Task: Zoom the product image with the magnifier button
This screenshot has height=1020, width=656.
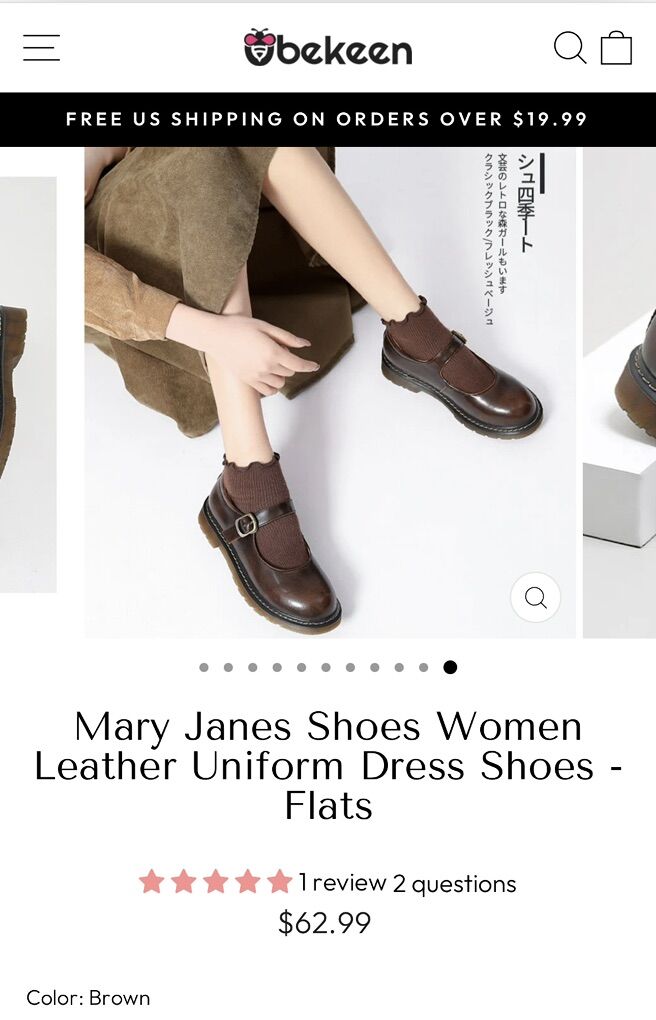Action: (x=535, y=597)
